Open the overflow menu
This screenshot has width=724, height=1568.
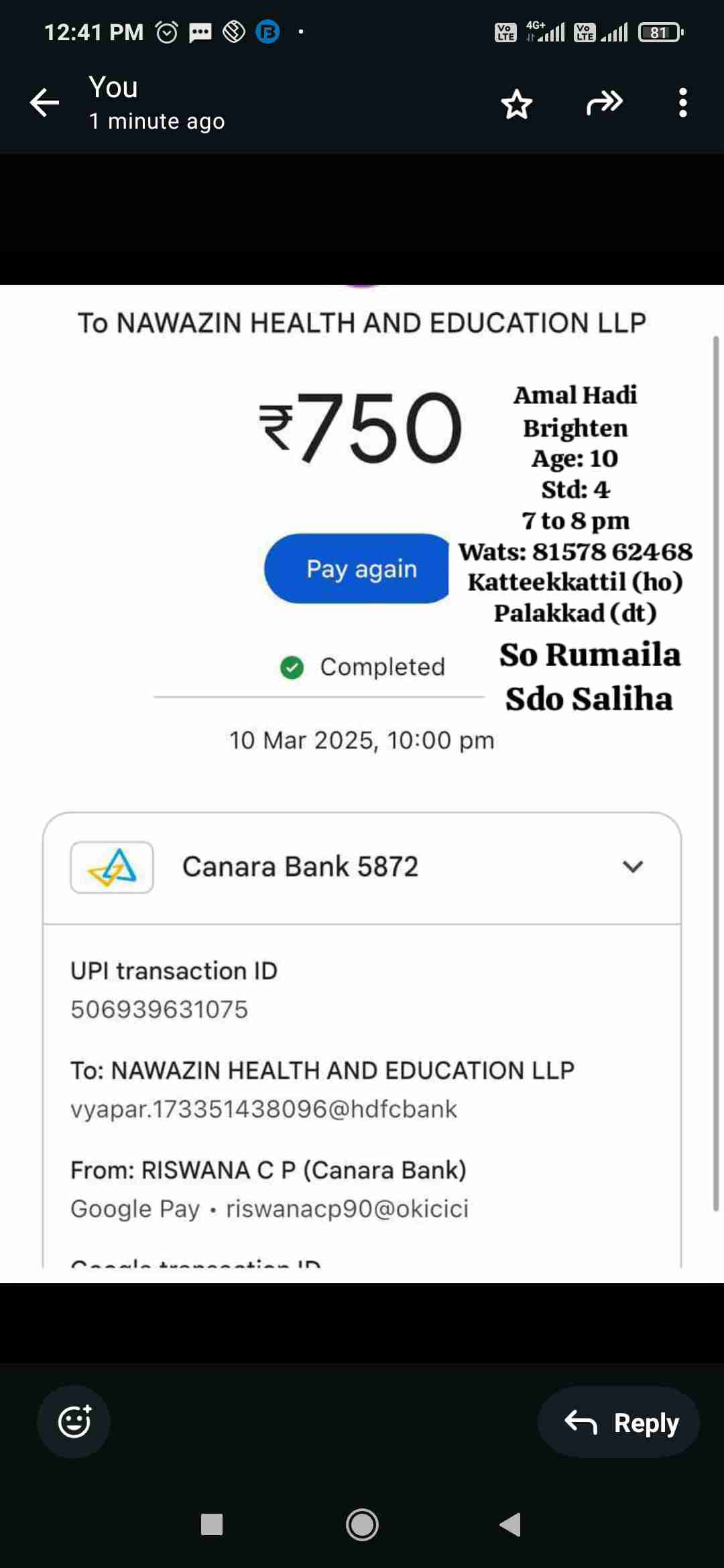(x=682, y=103)
